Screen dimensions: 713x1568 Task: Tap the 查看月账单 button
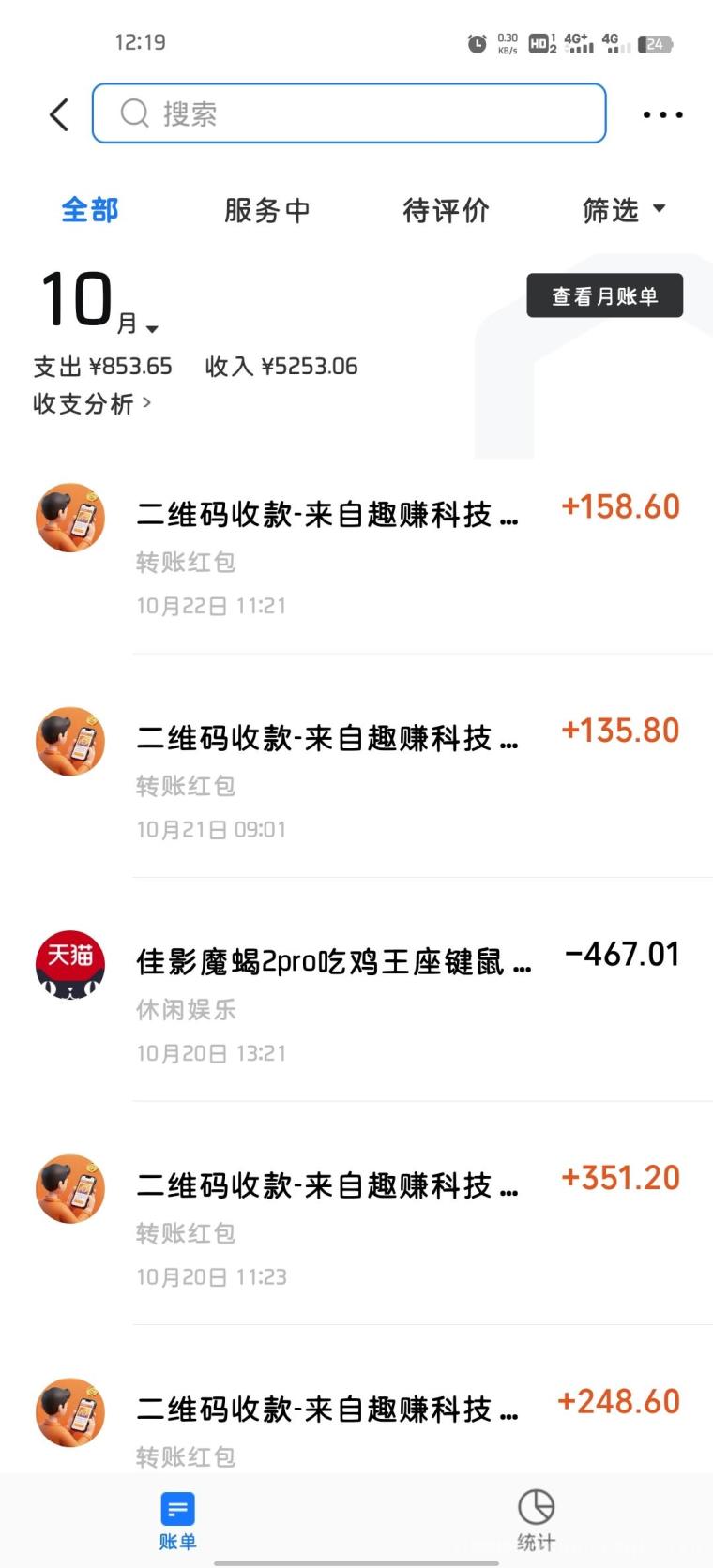click(604, 296)
